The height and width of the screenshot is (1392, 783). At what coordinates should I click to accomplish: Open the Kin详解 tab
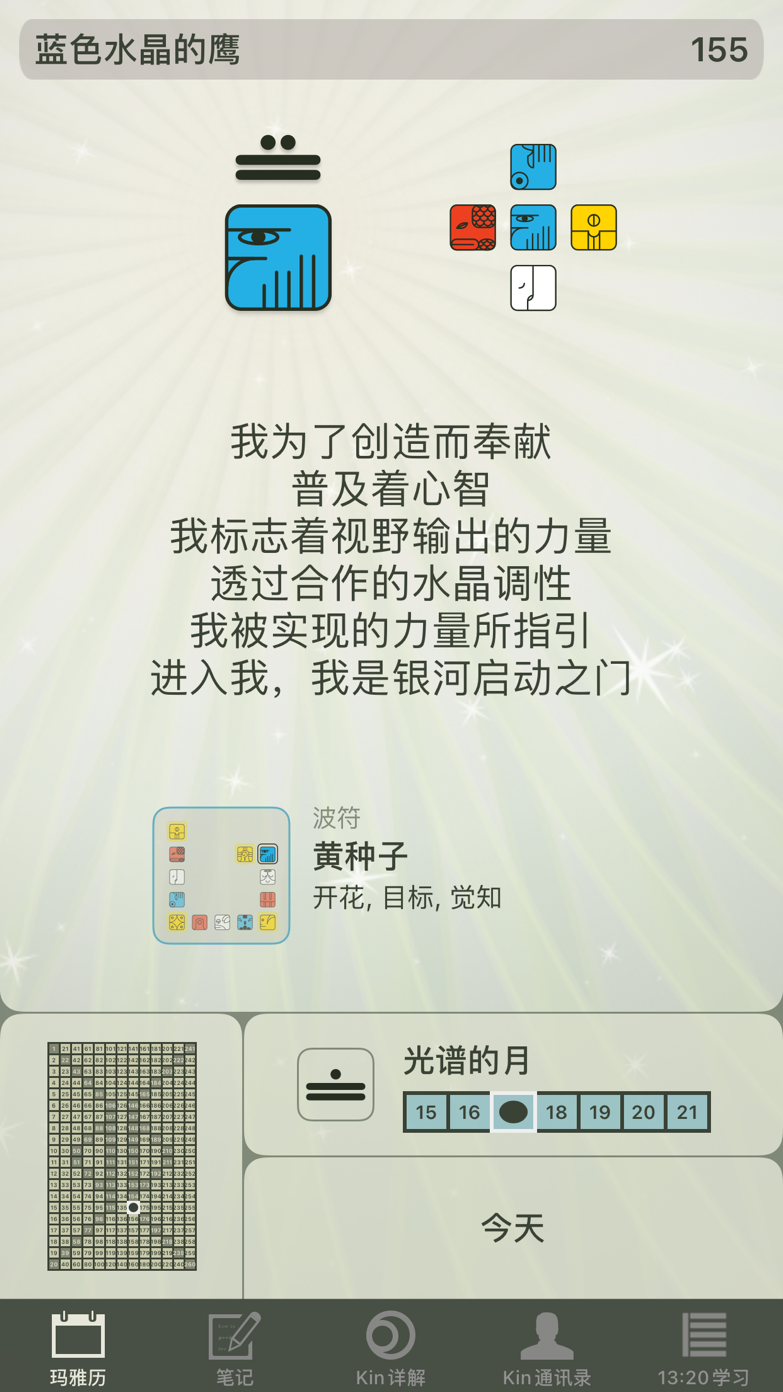pyautogui.click(x=391, y=1347)
